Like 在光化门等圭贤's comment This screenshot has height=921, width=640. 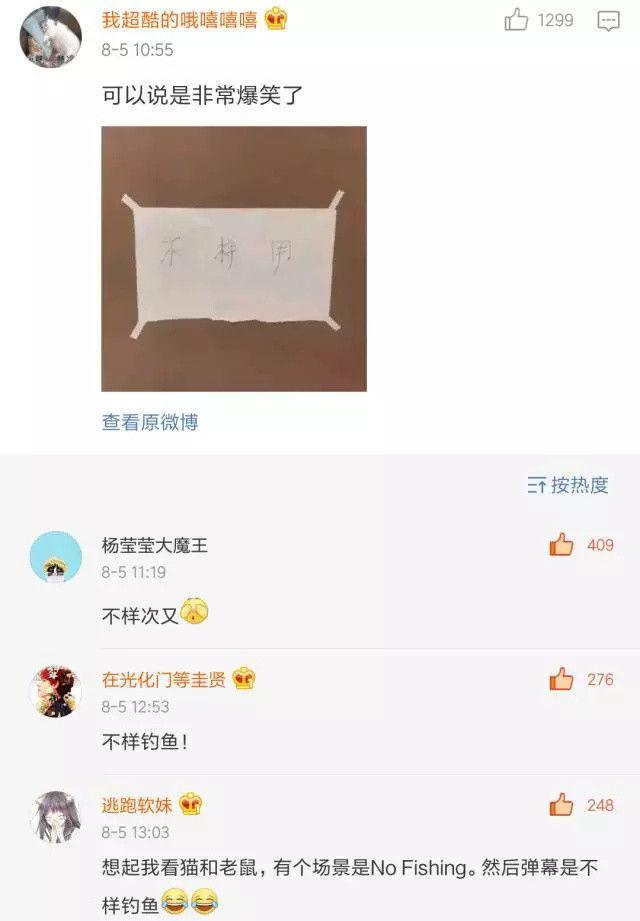coord(561,679)
